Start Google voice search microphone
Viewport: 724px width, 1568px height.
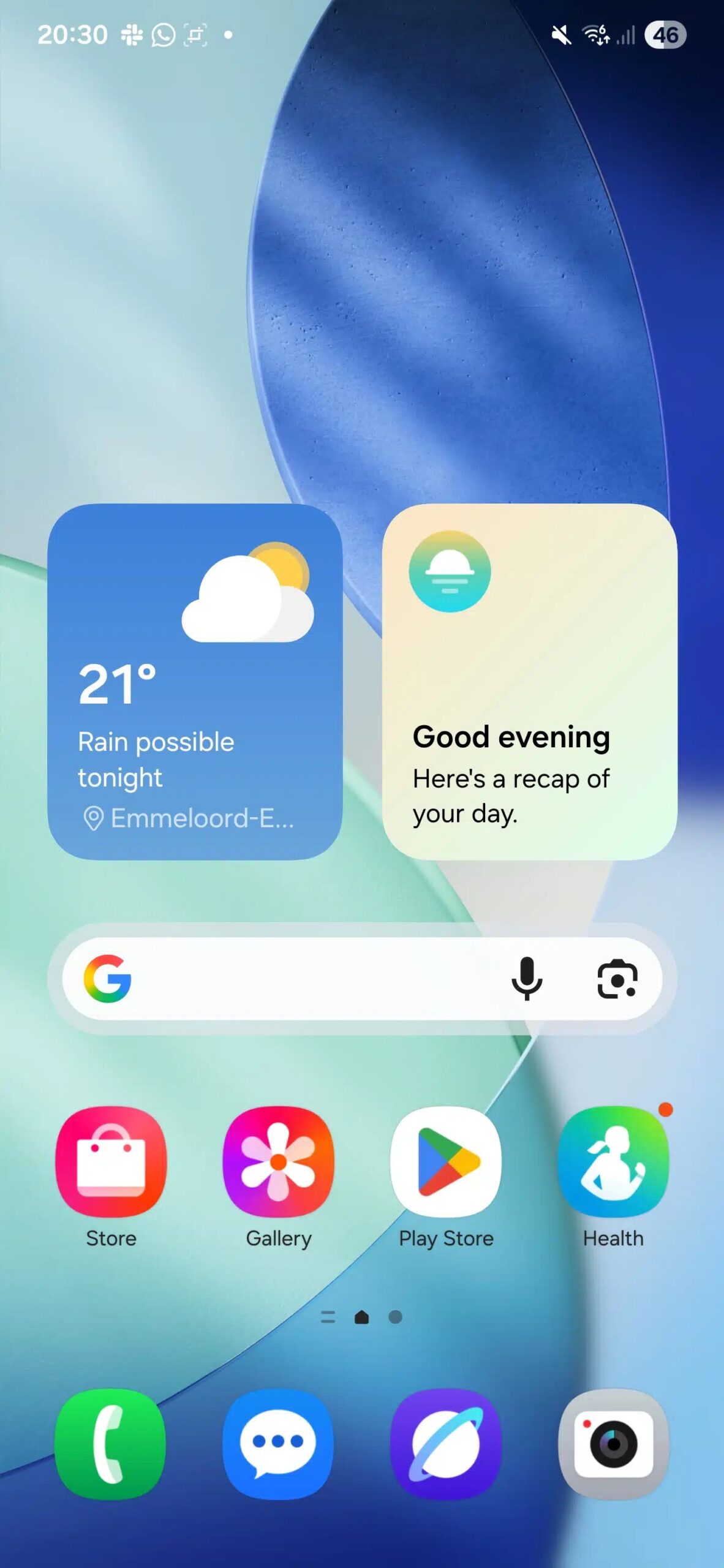526,978
